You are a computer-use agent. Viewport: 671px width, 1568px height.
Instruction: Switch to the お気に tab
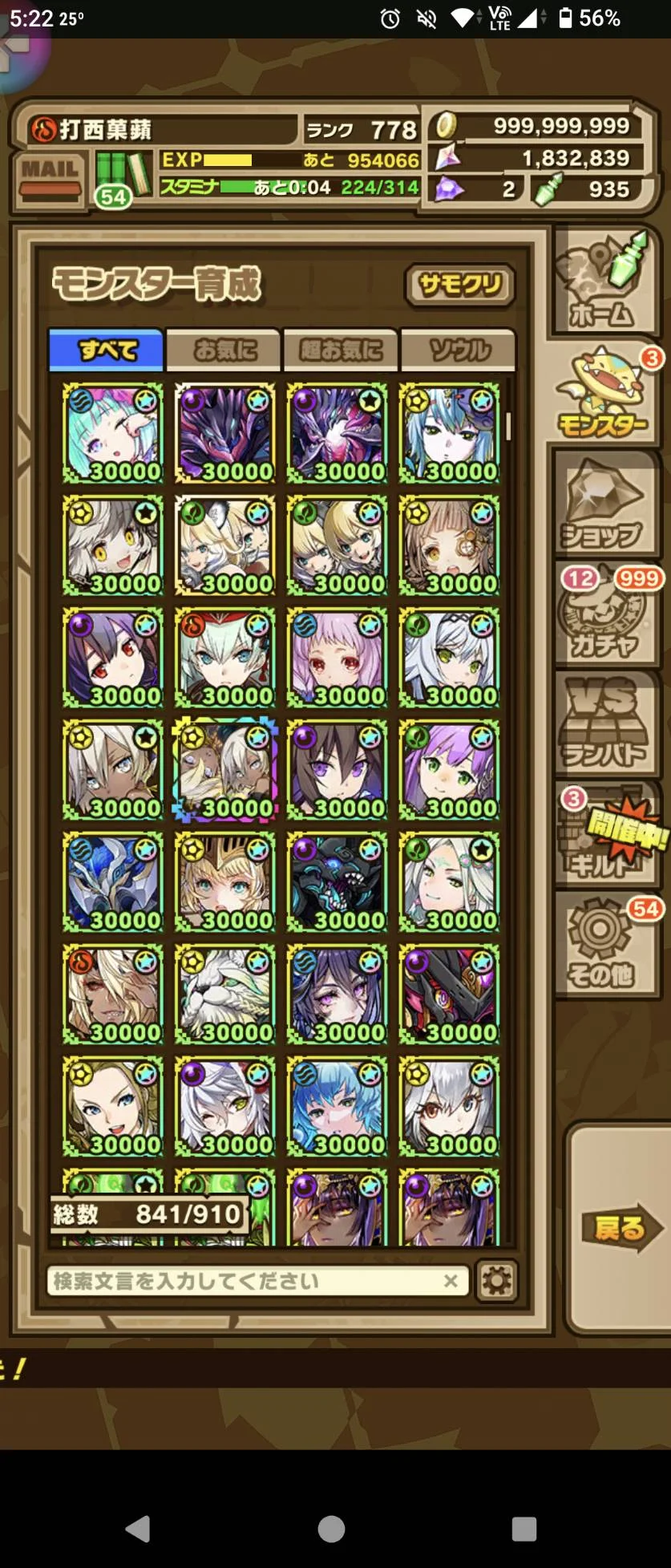224,350
